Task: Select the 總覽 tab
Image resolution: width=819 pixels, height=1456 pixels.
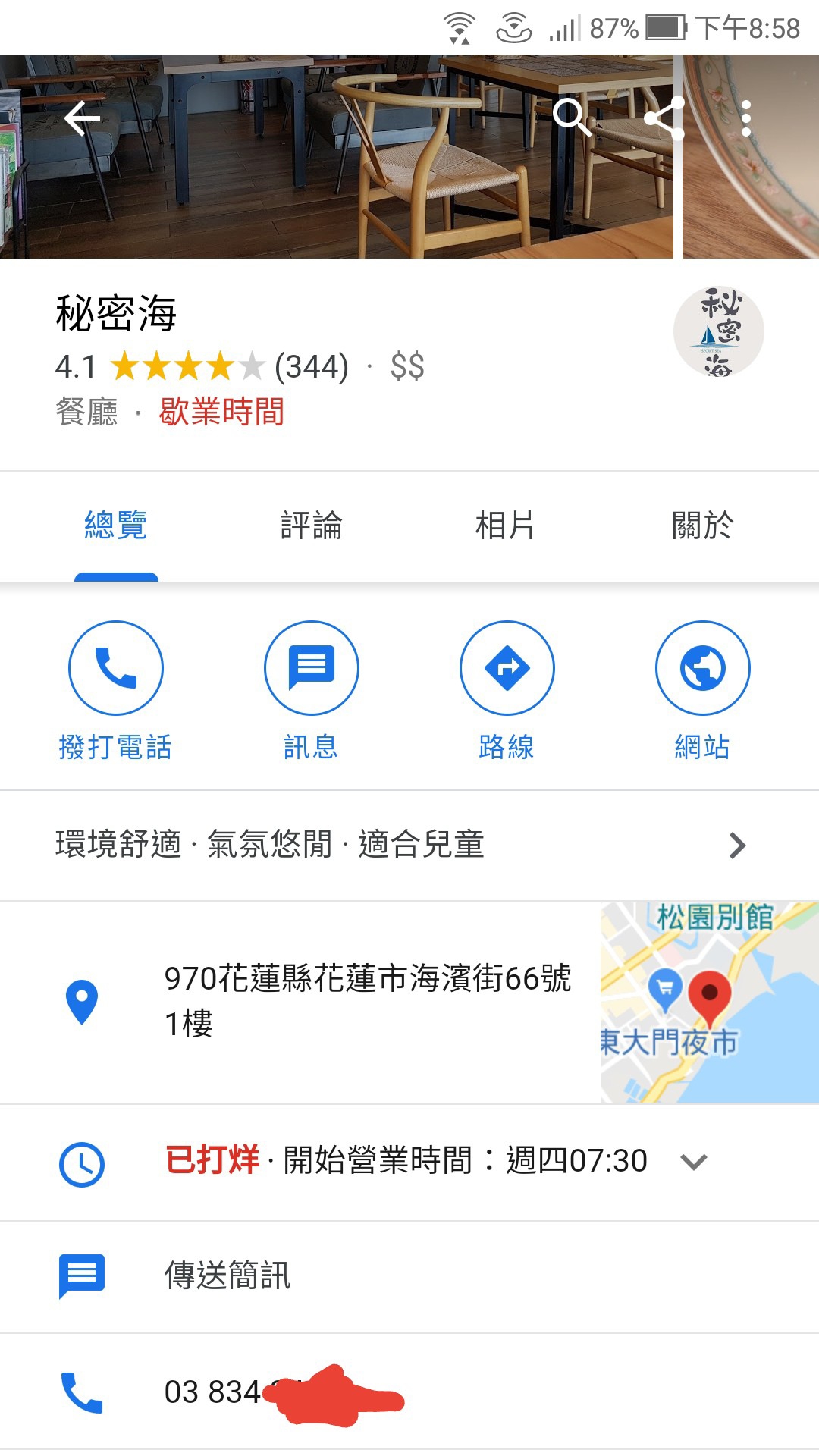Action: coord(116,526)
